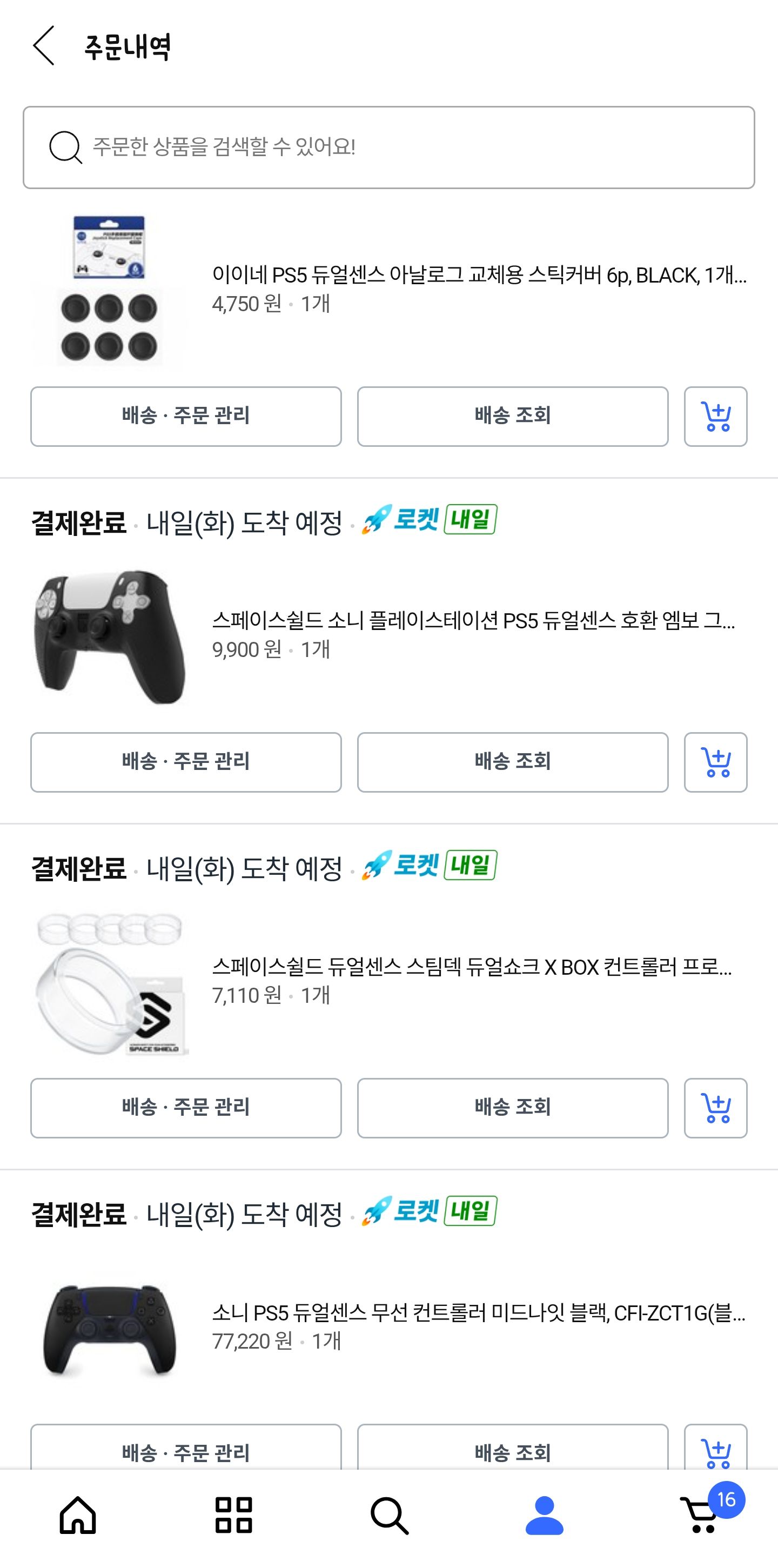778x1568 pixels.
Task: Add stick cover 6p product to cart
Action: 716,417
